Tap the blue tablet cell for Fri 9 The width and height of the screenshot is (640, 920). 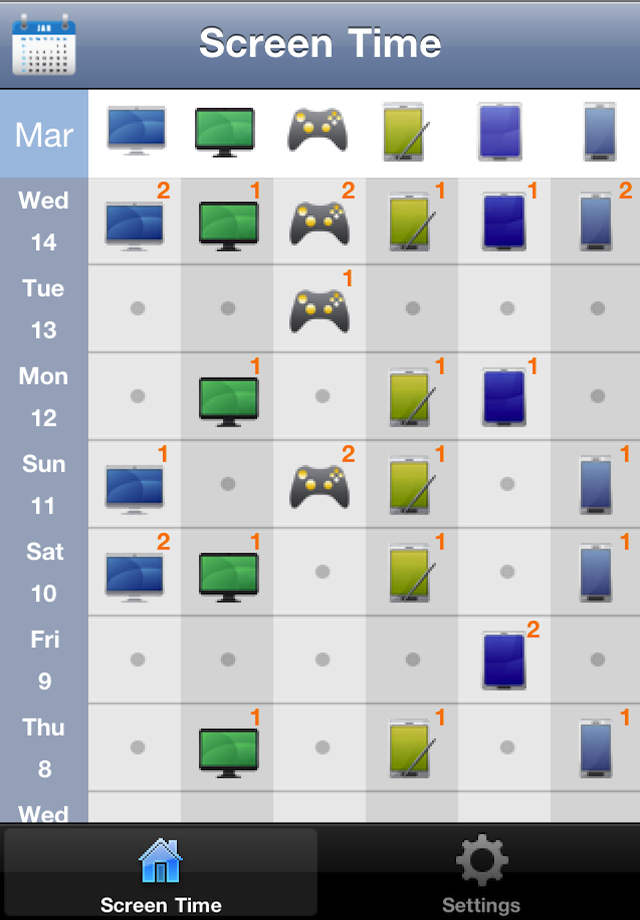click(504, 660)
